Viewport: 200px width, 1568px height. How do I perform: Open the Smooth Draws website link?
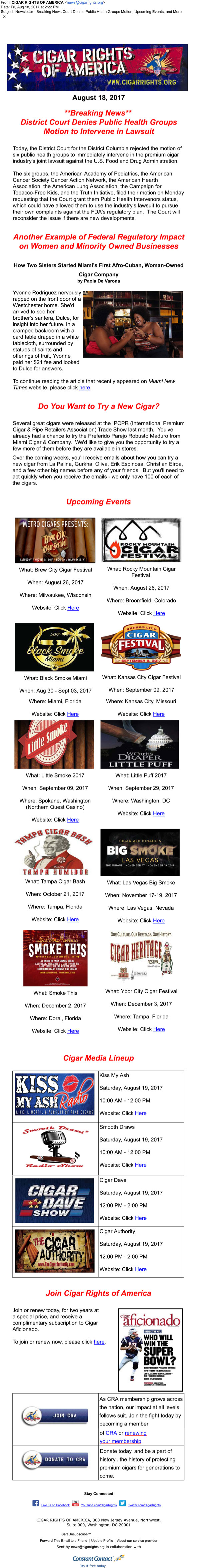(x=141, y=1165)
